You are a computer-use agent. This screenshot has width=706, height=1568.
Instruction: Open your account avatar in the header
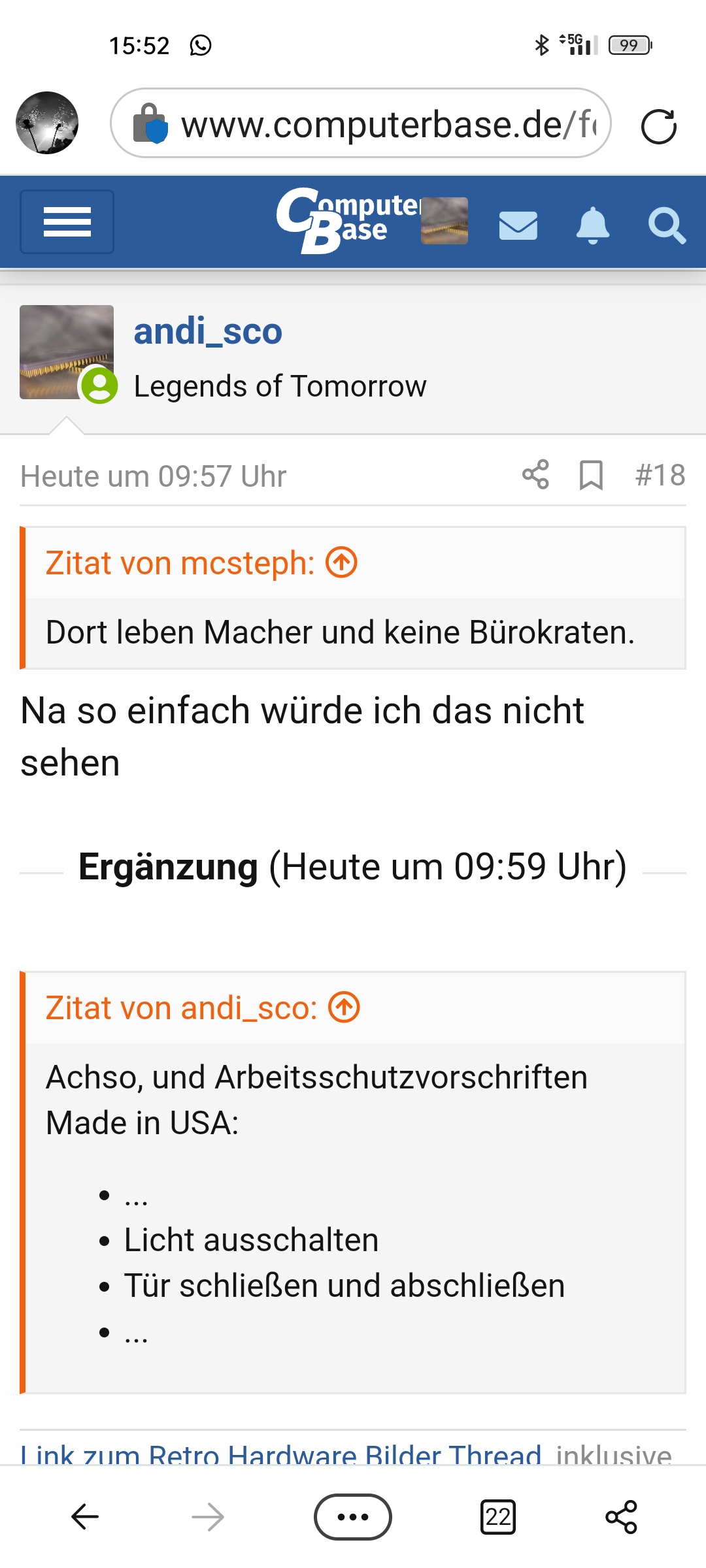[x=445, y=221]
